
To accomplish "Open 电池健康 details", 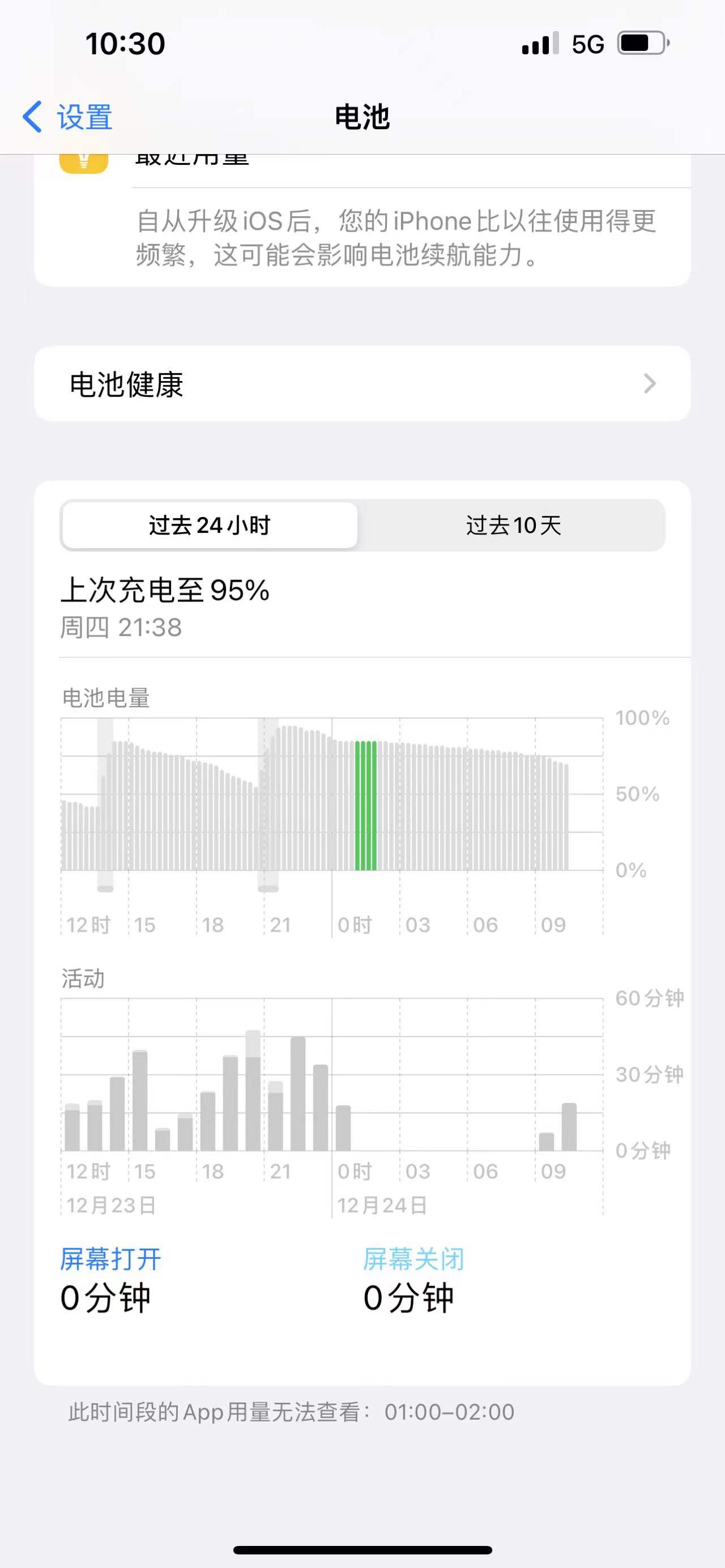I will click(362, 383).
